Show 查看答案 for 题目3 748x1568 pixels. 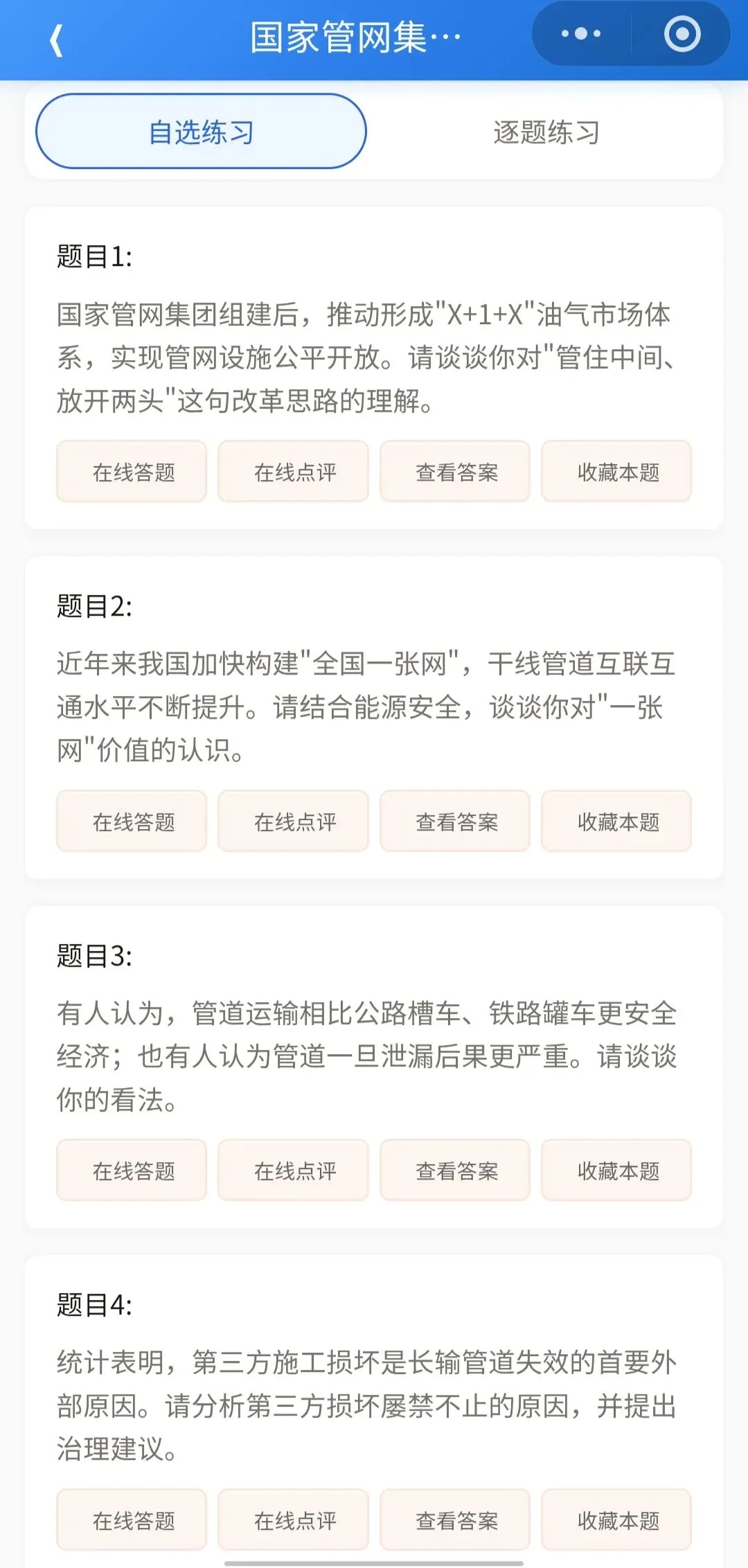click(x=455, y=1170)
